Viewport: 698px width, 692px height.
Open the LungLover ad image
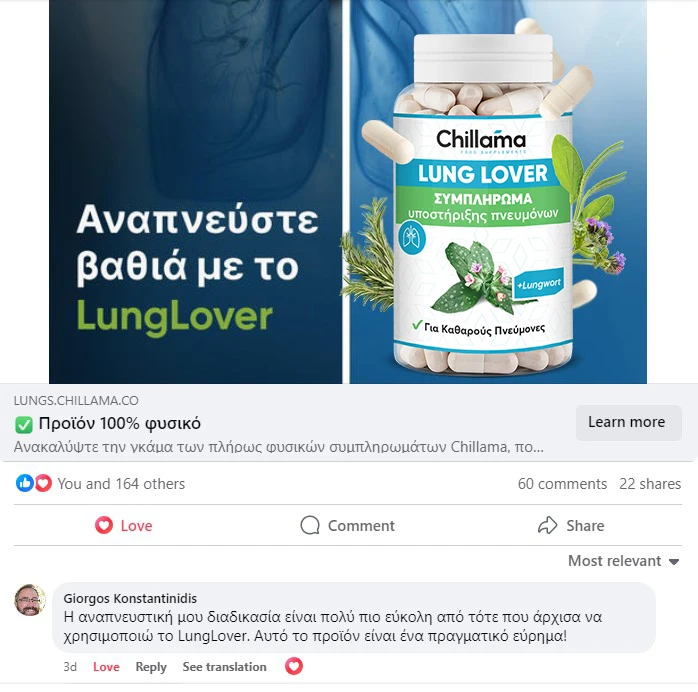click(x=348, y=190)
